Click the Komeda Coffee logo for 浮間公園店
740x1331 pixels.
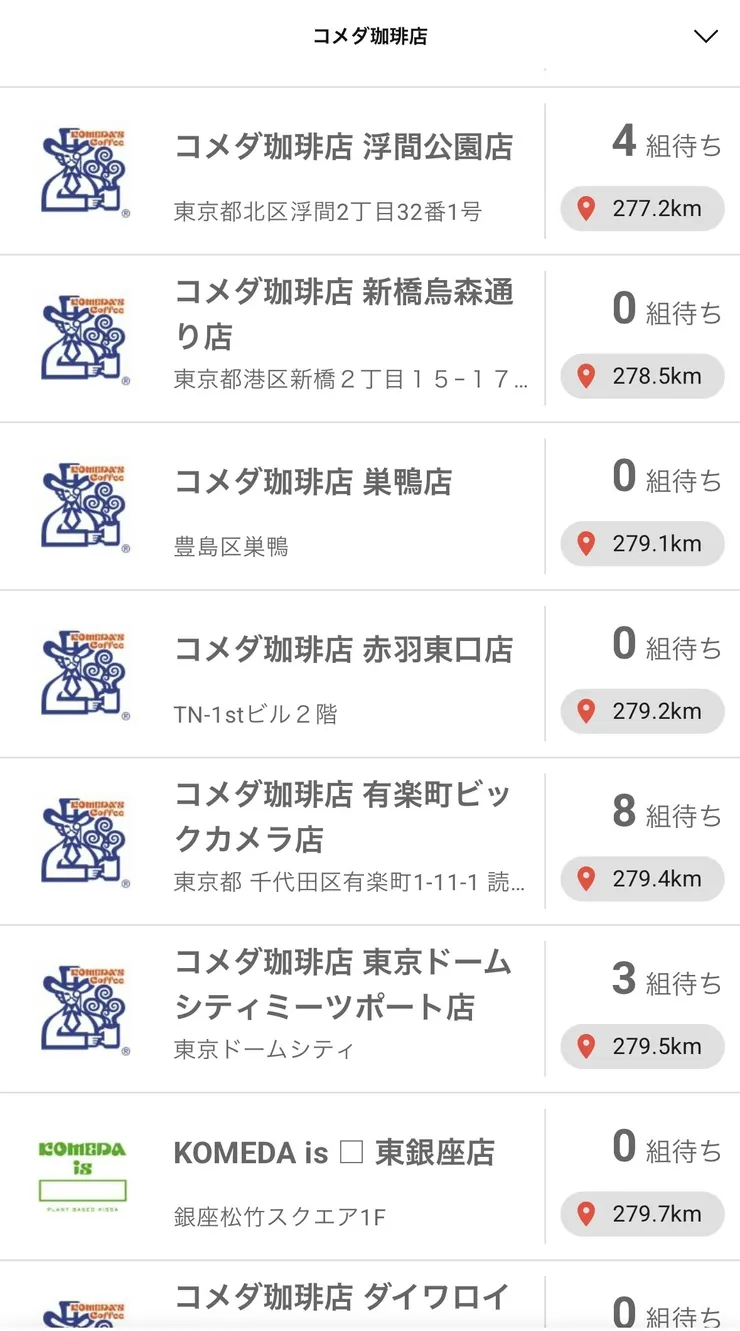click(85, 170)
